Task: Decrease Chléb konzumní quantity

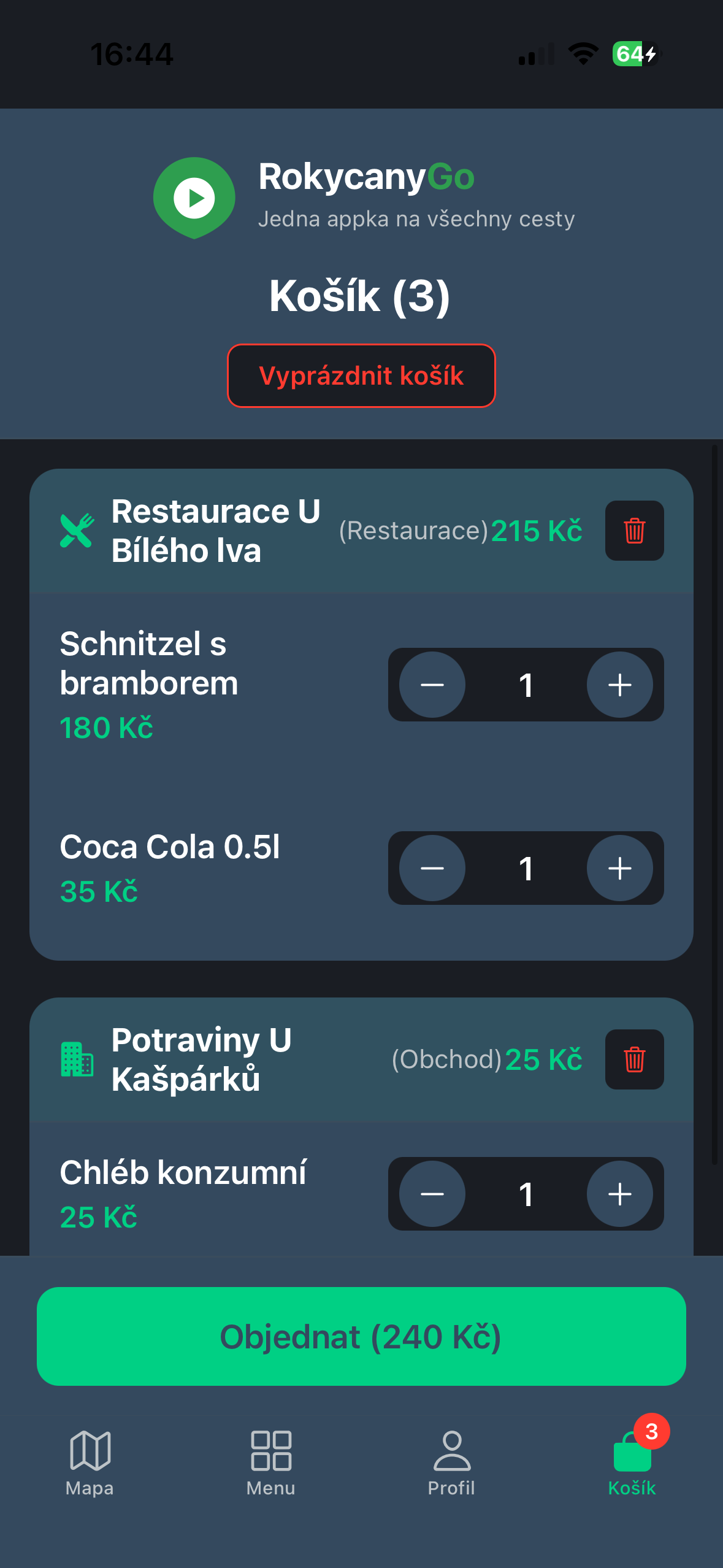Action: click(x=432, y=1194)
